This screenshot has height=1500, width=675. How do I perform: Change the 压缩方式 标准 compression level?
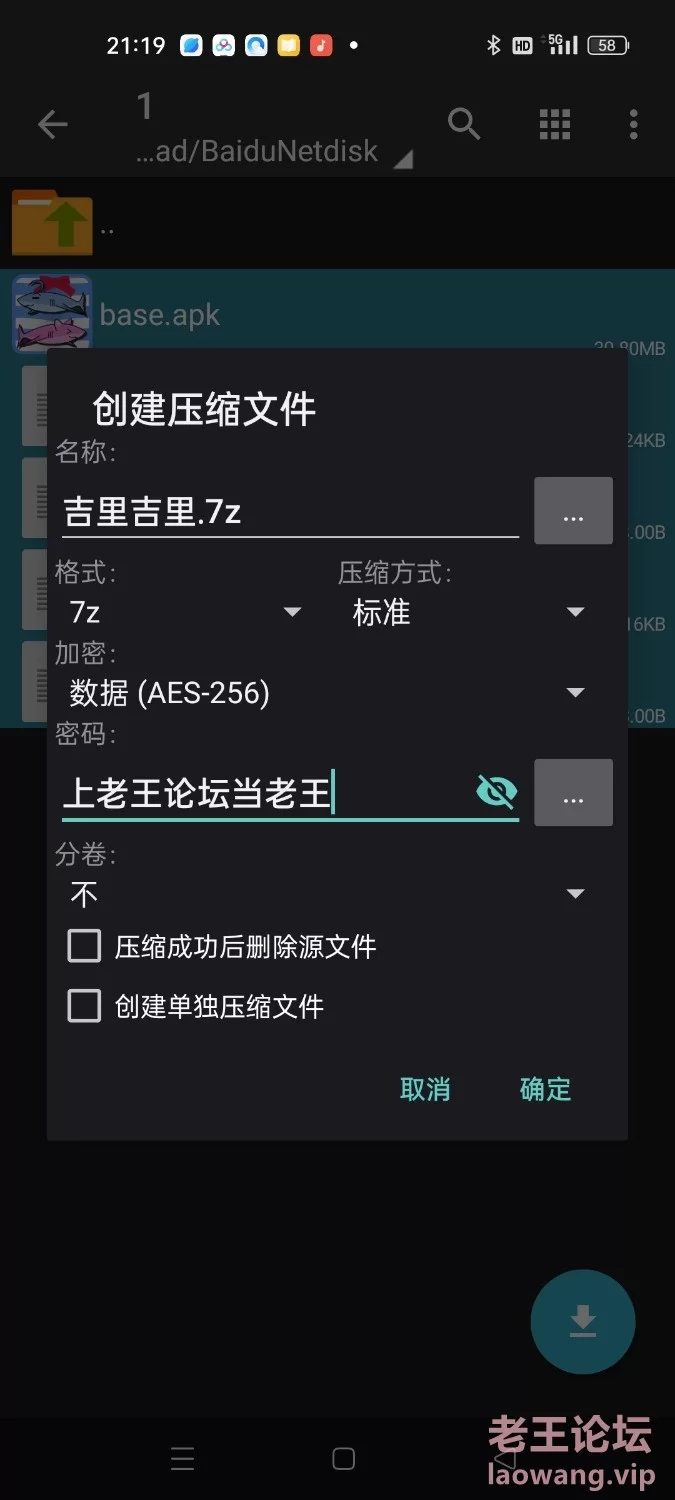pyautogui.click(x=467, y=612)
